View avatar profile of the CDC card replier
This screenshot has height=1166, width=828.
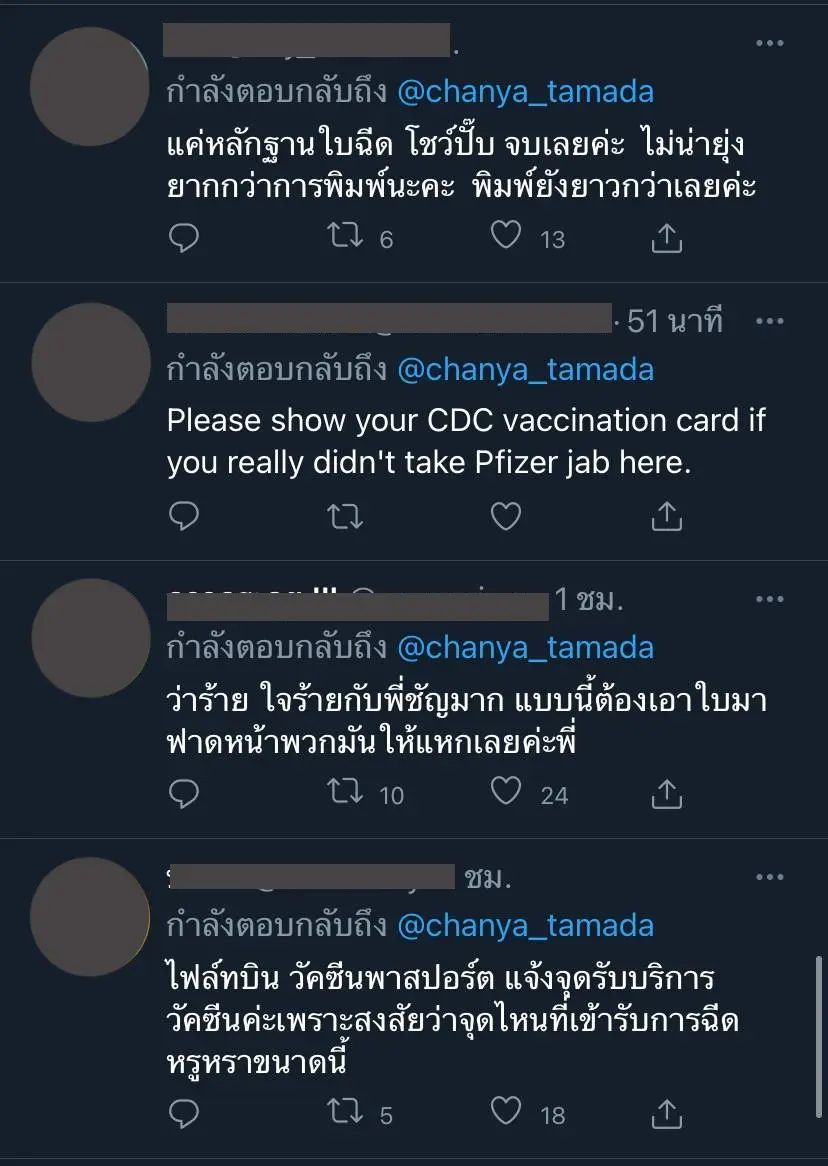click(x=91, y=361)
